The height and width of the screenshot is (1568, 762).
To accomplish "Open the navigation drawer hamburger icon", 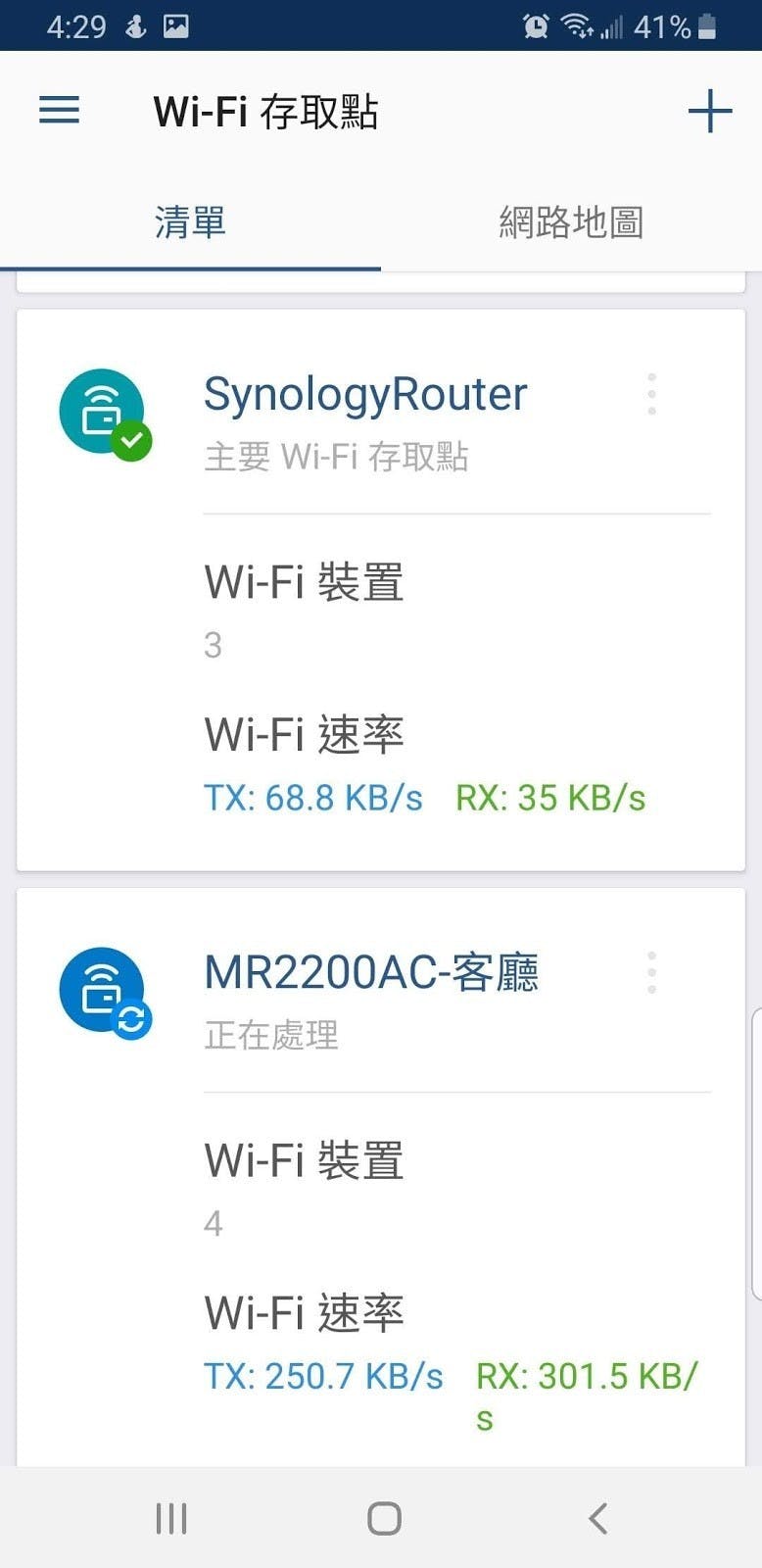I will coord(58,111).
